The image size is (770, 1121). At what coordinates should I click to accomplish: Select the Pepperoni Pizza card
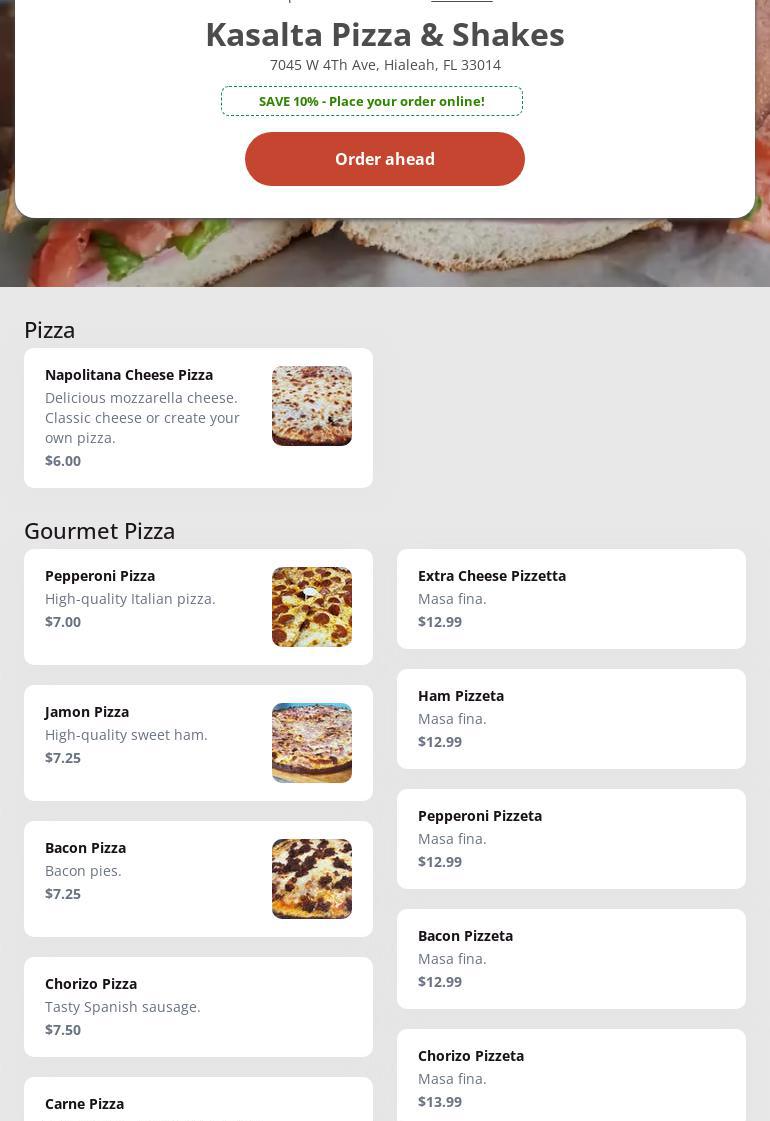click(x=198, y=606)
